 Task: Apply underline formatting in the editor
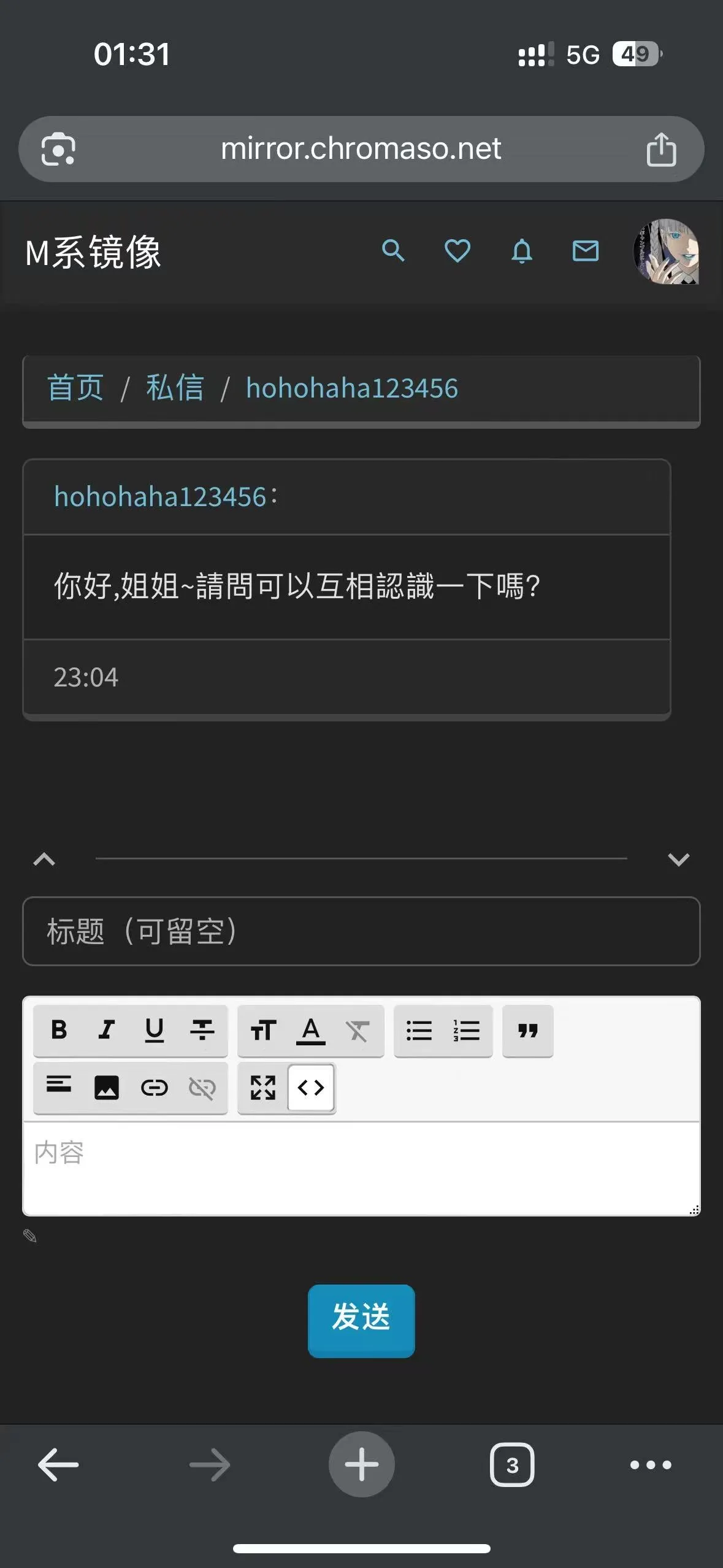[x=155, y=1030]
